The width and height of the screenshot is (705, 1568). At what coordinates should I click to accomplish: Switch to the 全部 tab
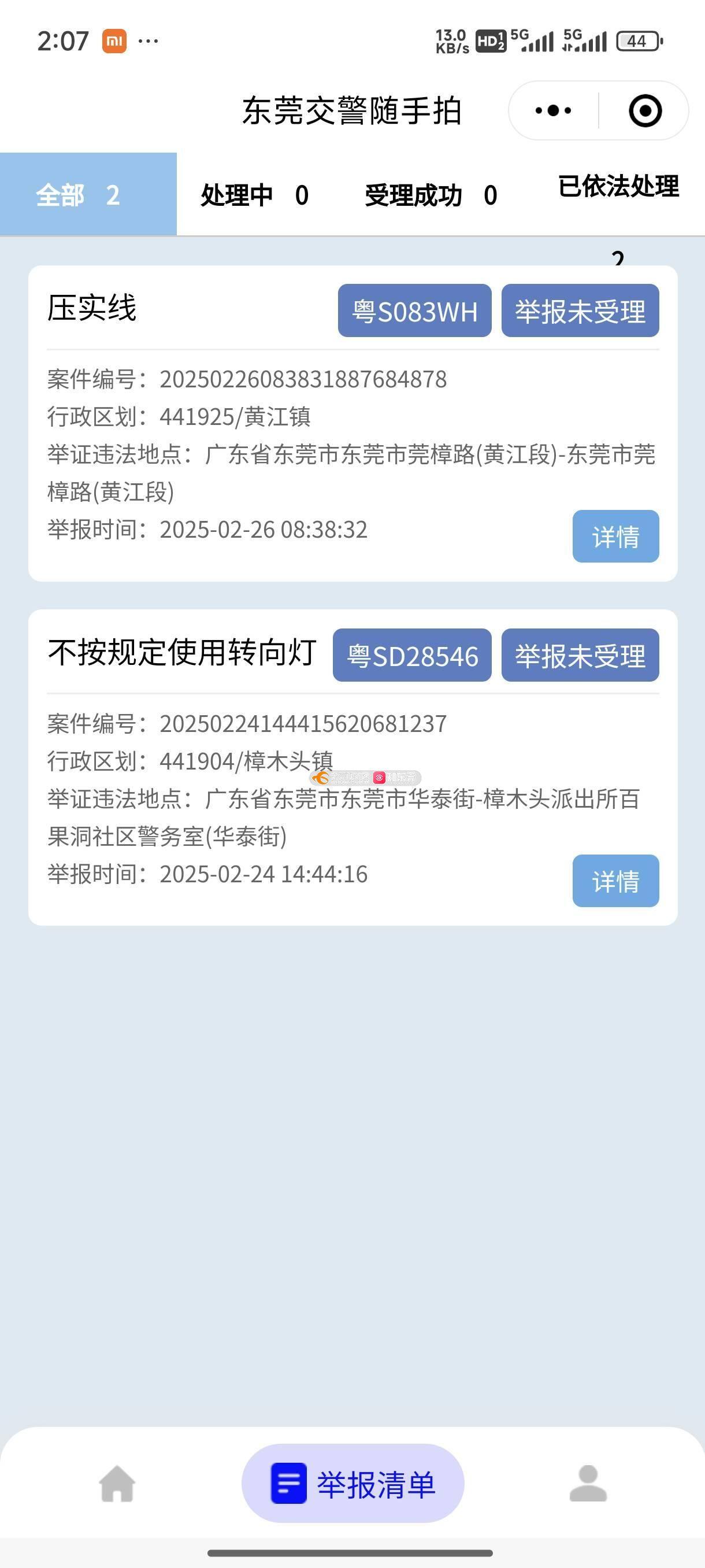[88, 195]
